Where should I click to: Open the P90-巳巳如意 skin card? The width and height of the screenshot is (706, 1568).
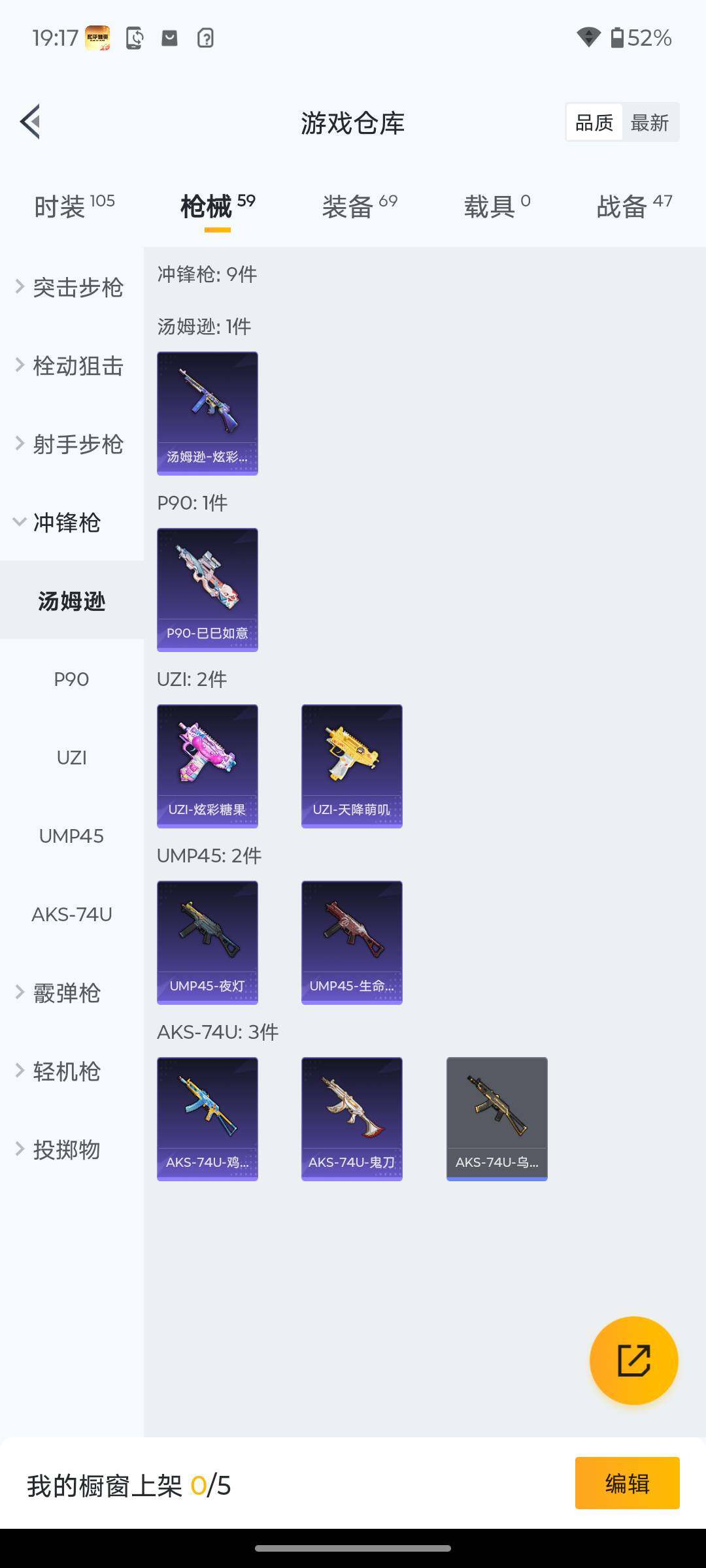point(207,589)
